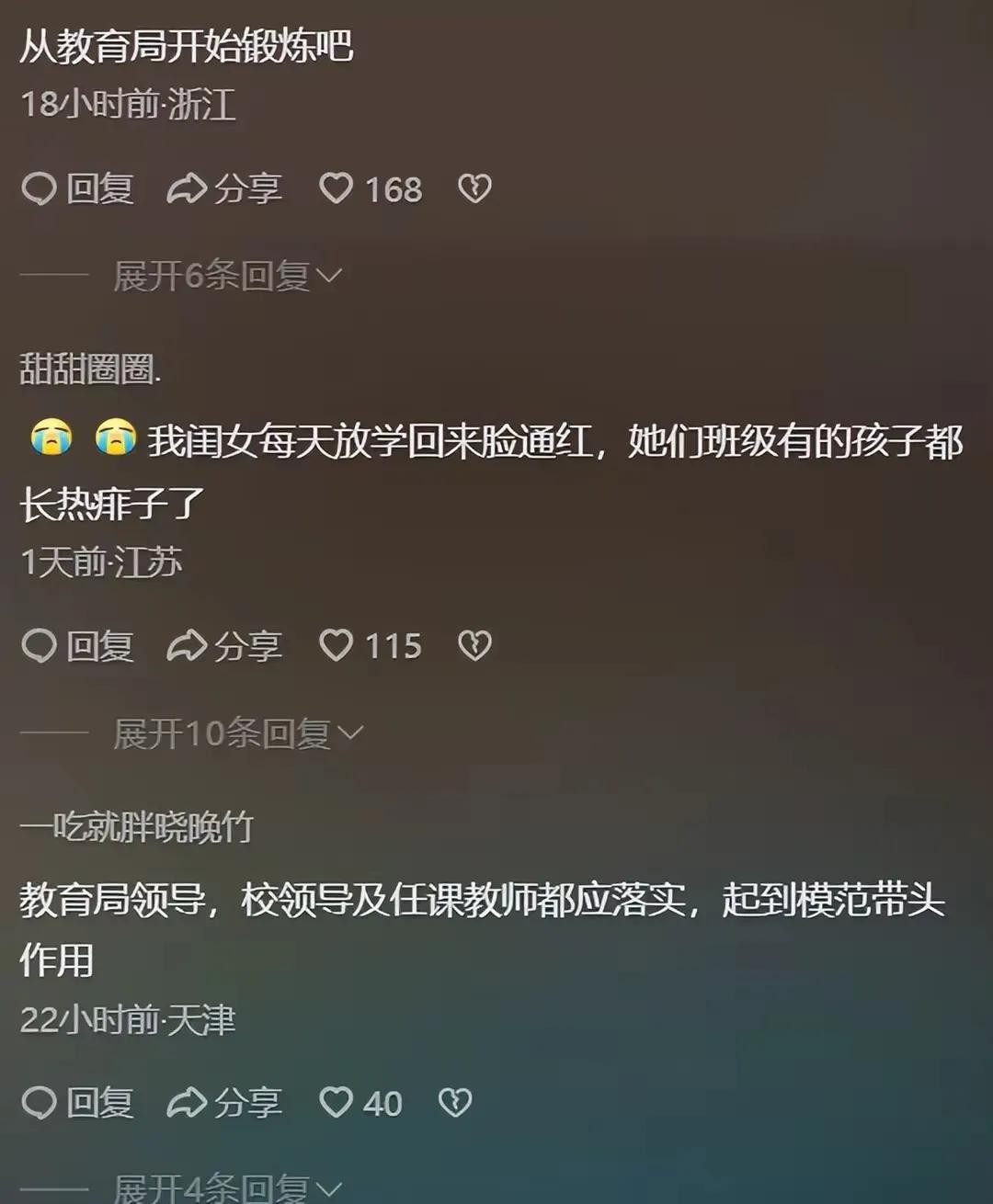Reply to 甜甜圈圈.'s comment

pyautogui.click(x=77, y=646)
